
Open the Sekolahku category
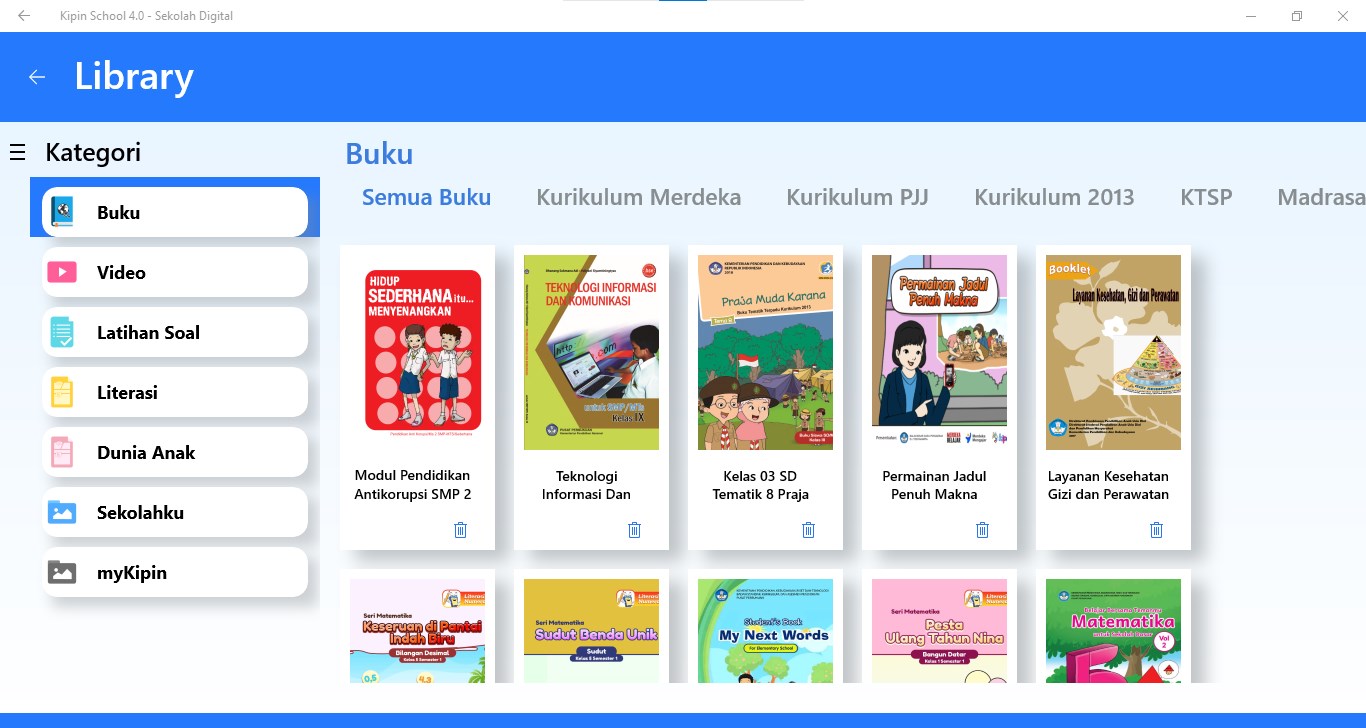175,512
